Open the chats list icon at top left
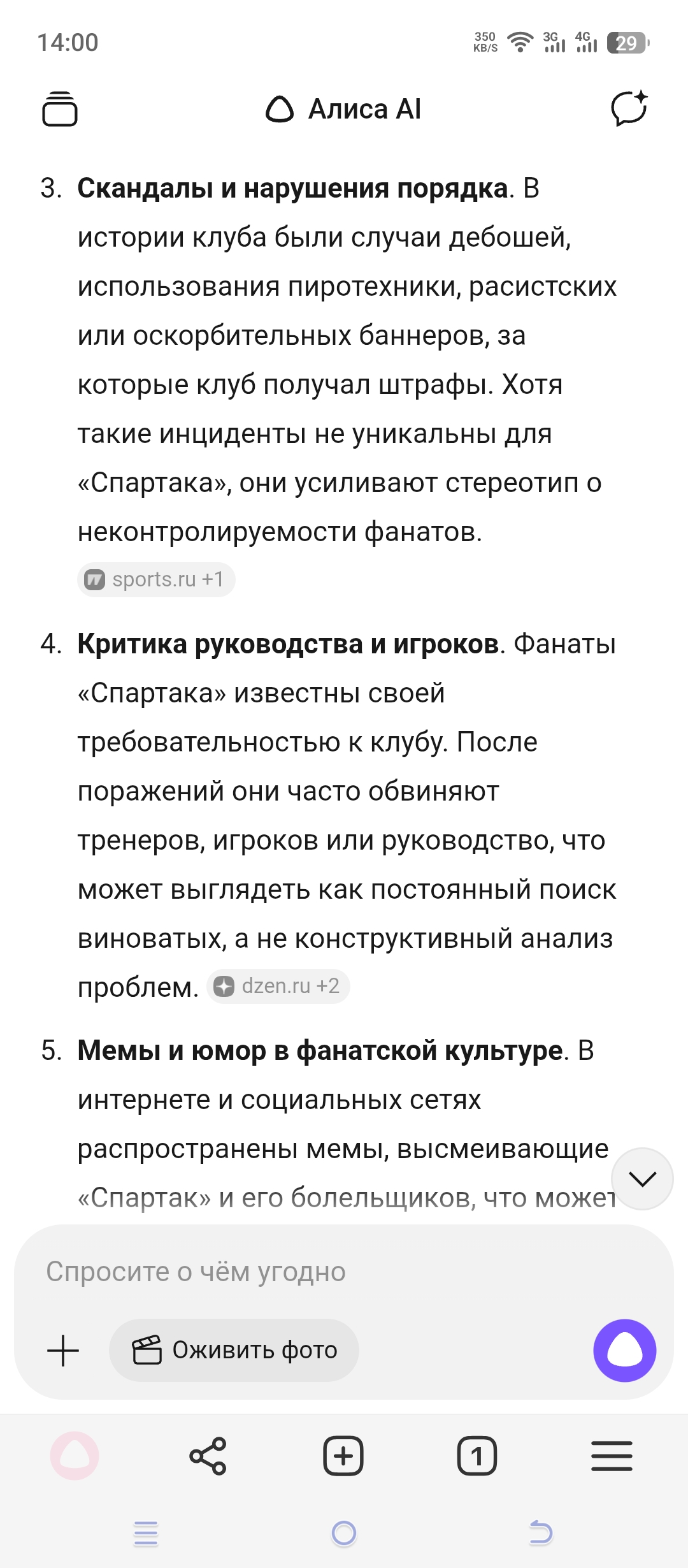The height and width of the screenshot is (1568, 688). pyautogui.click(x=60, y=109)
